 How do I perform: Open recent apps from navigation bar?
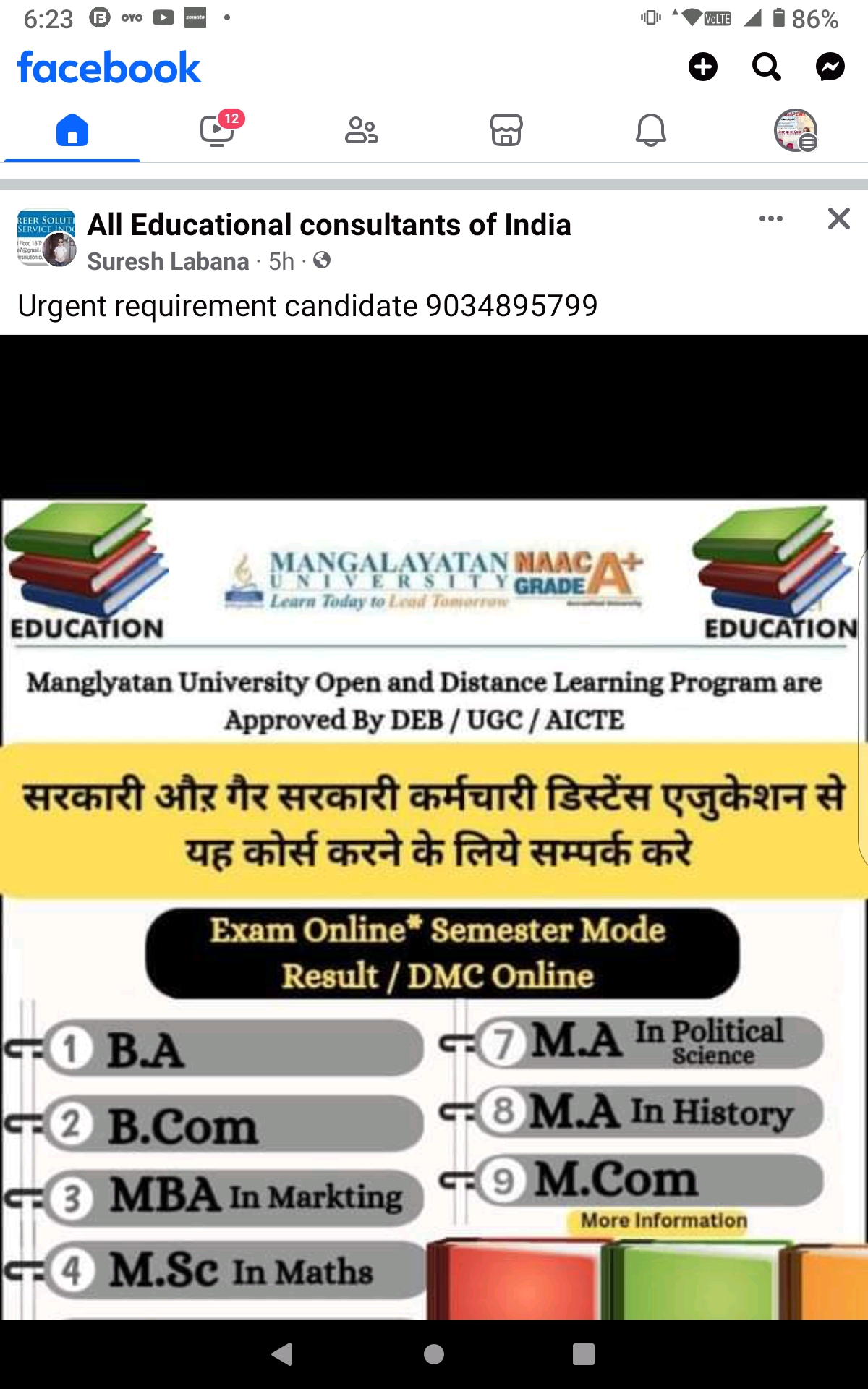point(583,1354)
